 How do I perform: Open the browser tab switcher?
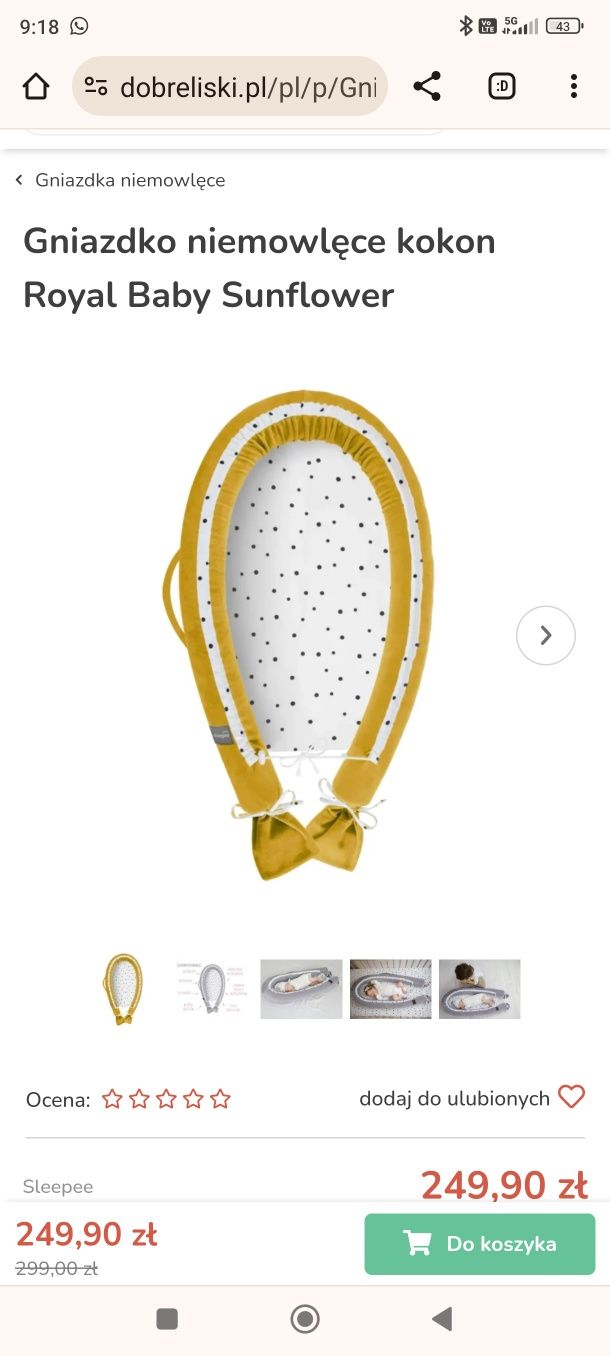tap(502, 87)
